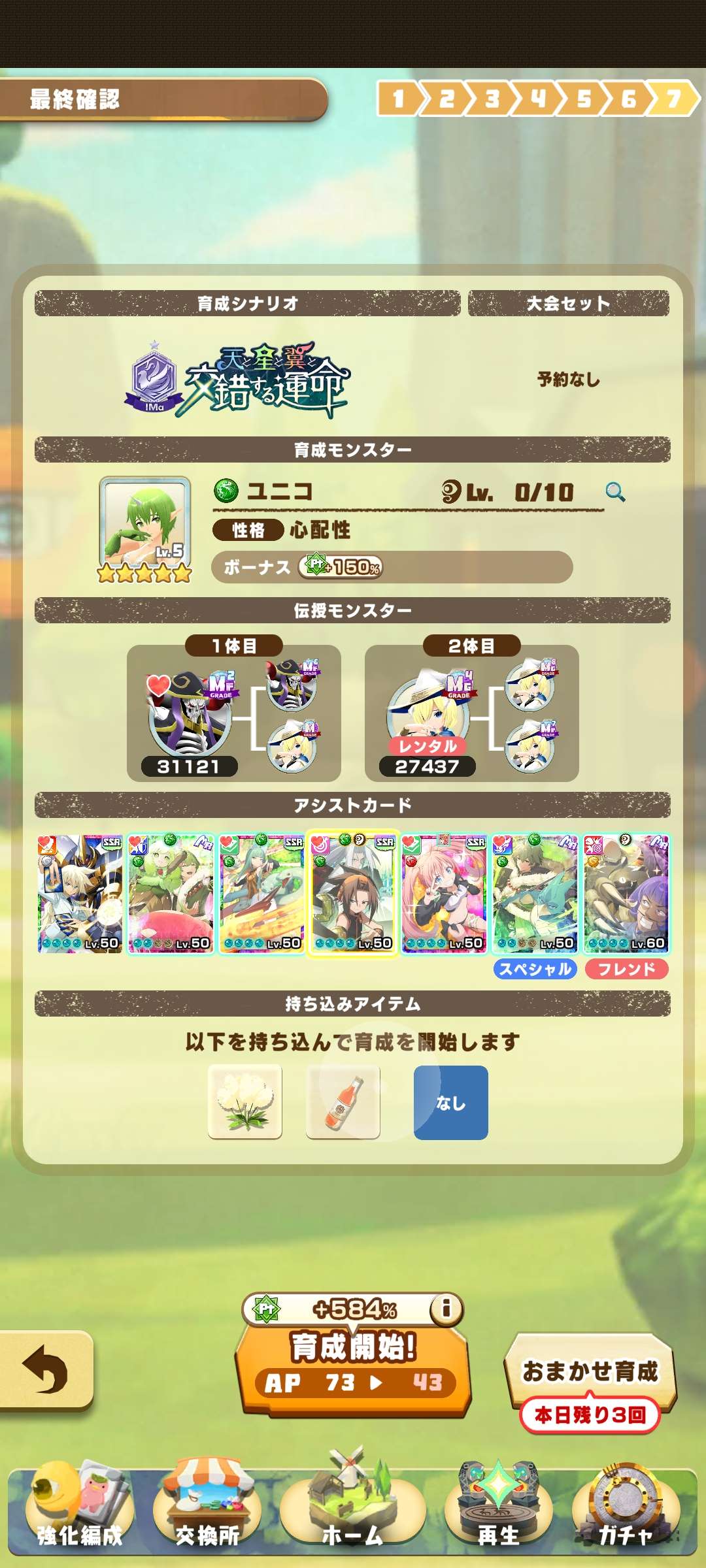
Task: View the ユニコ training monster portrait
Action: pyautogui.click(x=145, y=523)
